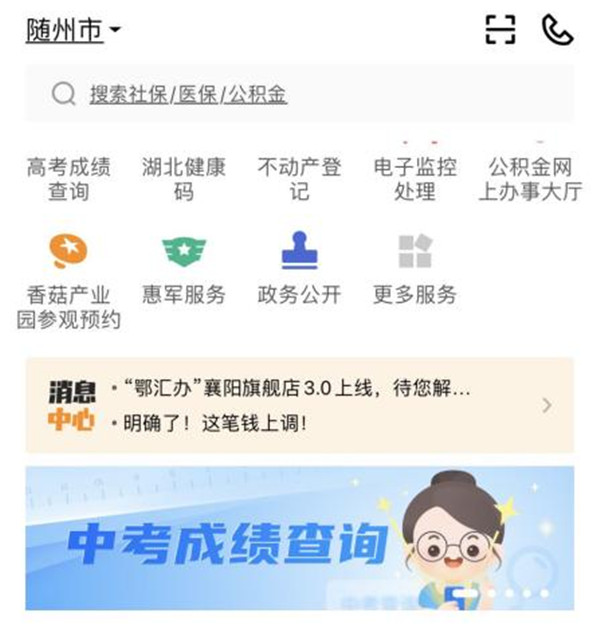Expand 消息中心 via the arrow chevron
Image resolution: width=600 pixels, height=628 pixels.
[x=547, y=405]
